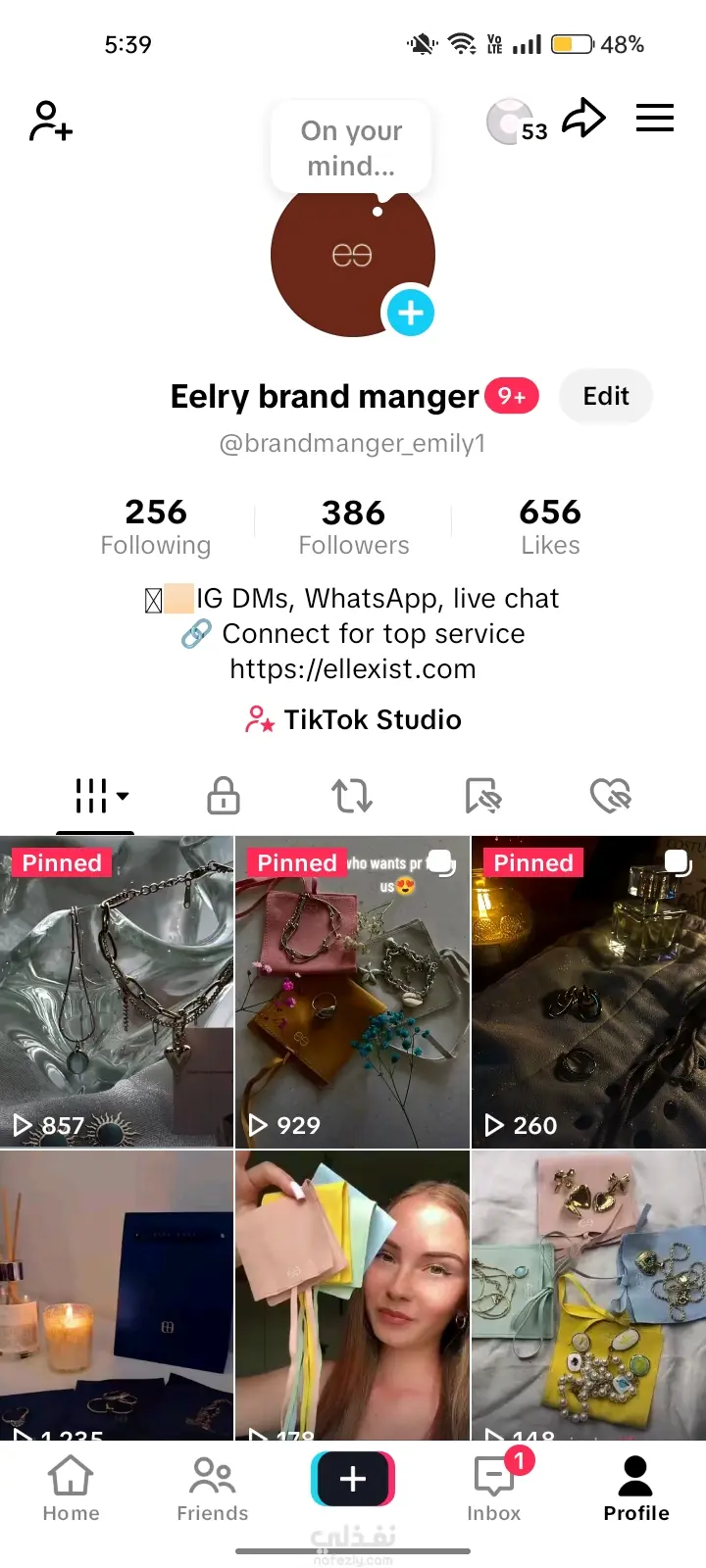Open the profile views counter showing 53
The image size is (706, 1568).
click(517, 122)
